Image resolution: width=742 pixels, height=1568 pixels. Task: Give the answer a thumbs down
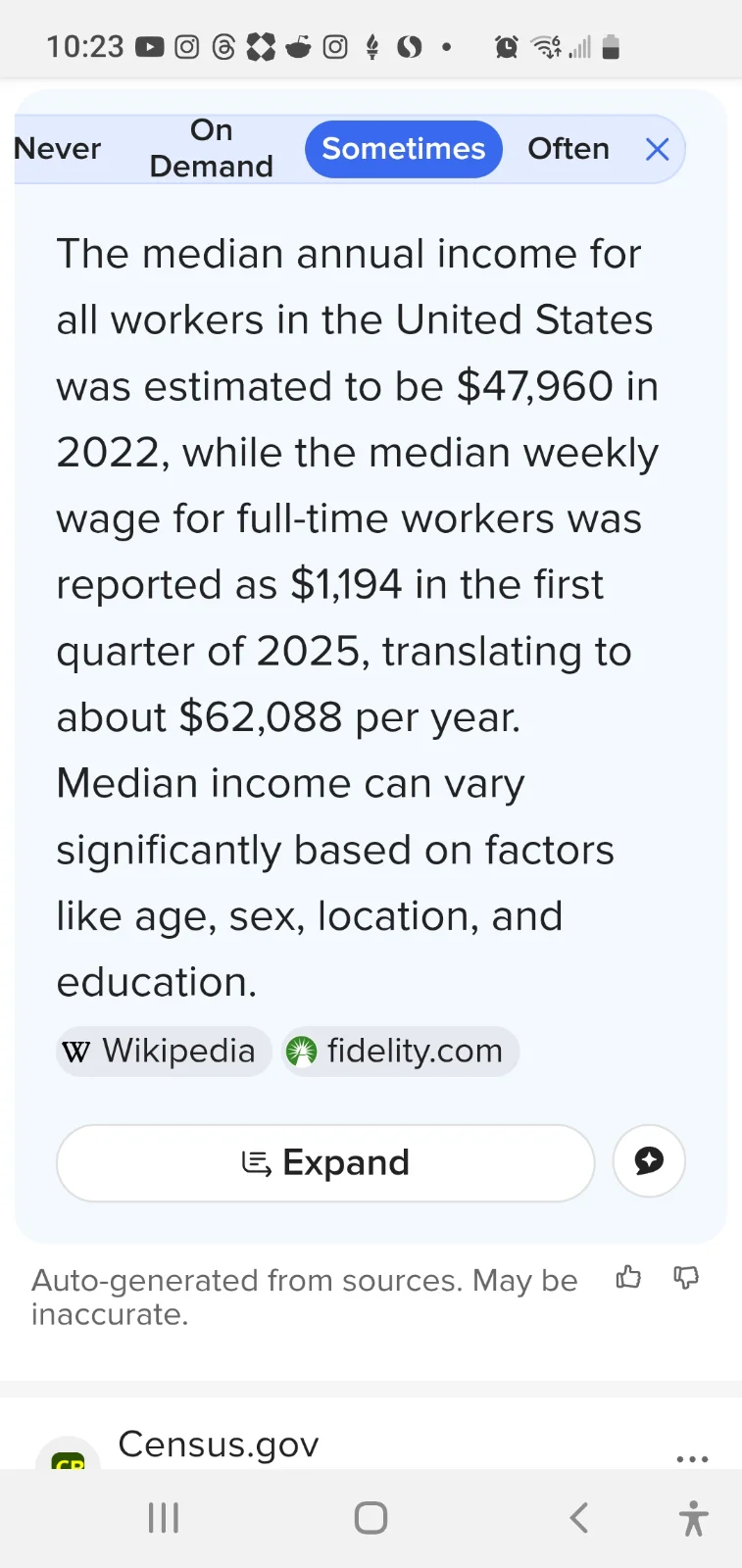click(x=686, y=1277)
